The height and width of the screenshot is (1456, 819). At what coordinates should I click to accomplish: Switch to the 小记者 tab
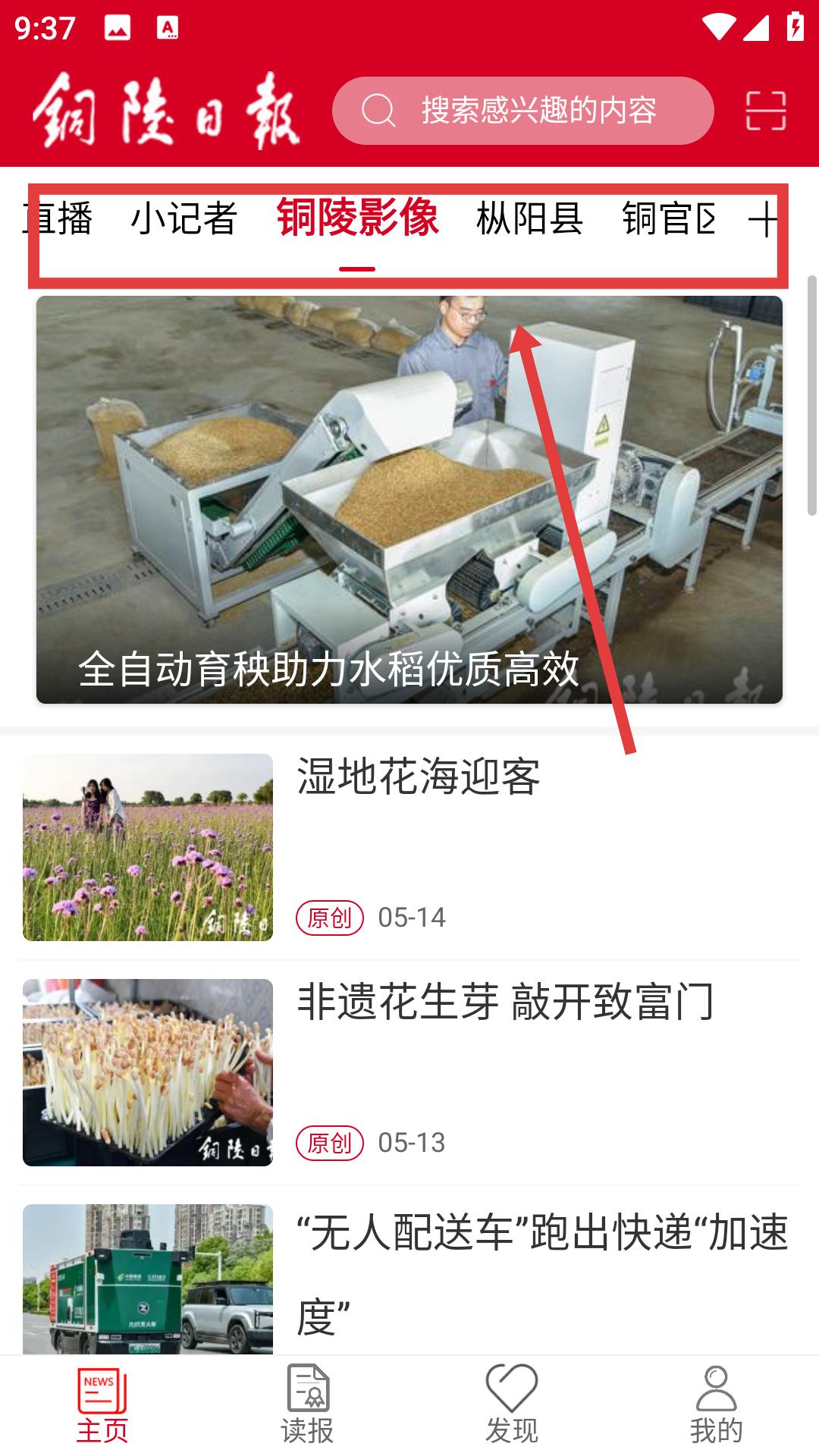184,218
